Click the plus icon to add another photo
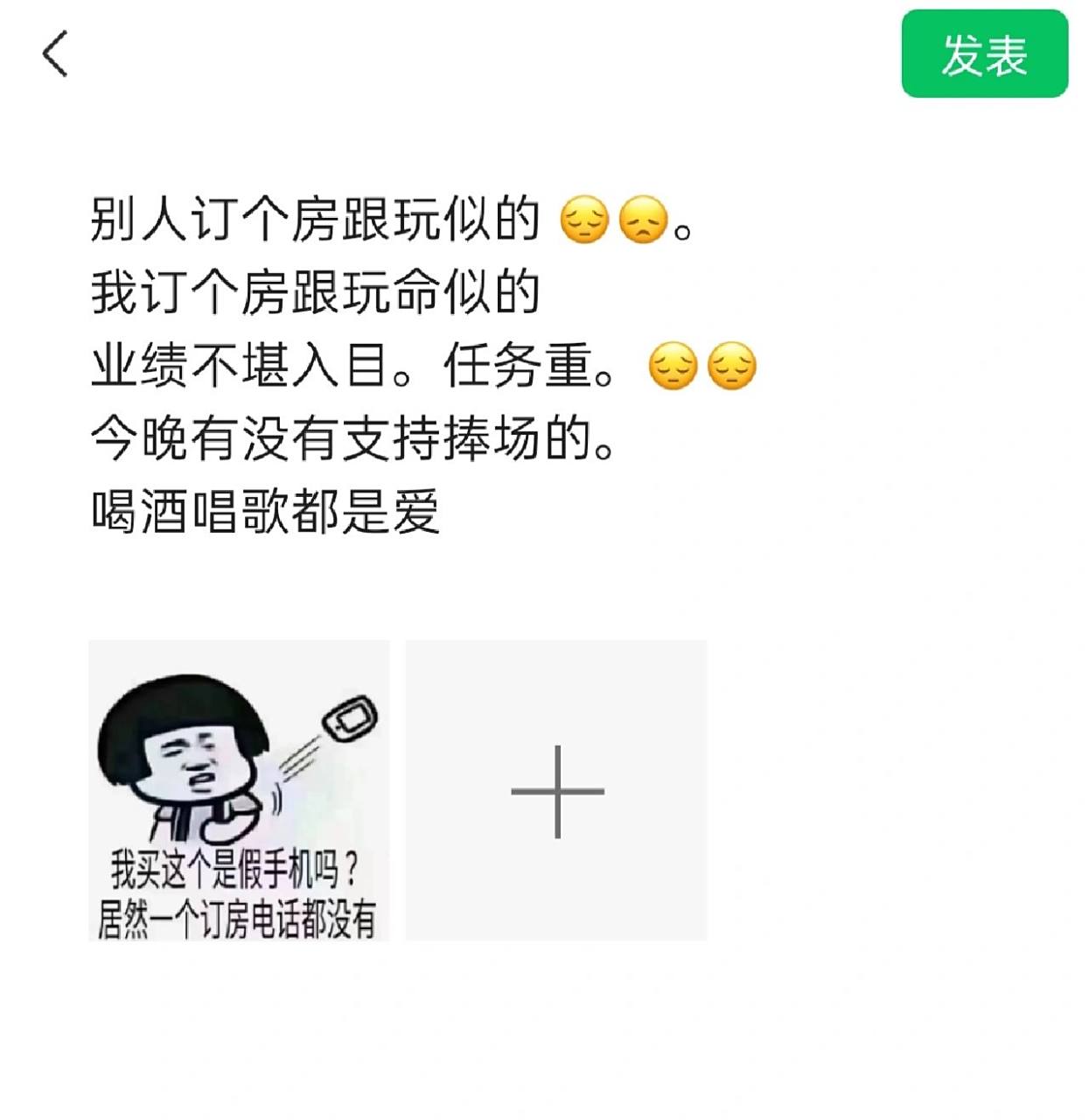 tap(557, 789)
